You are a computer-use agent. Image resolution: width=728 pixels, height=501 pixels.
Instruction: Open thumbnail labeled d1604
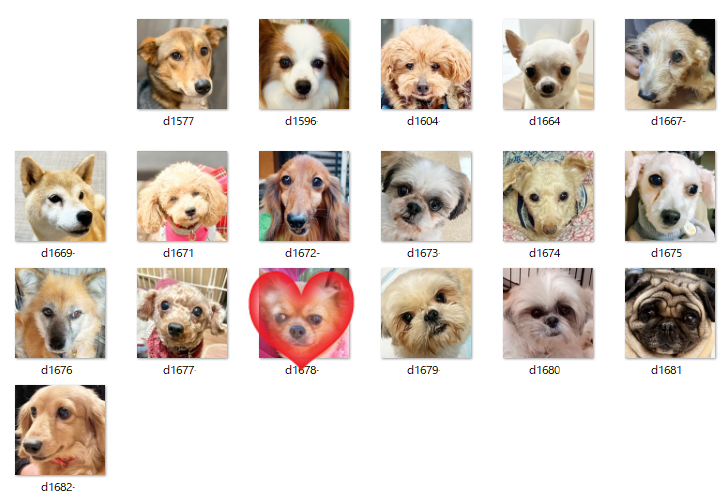(426, 64)
